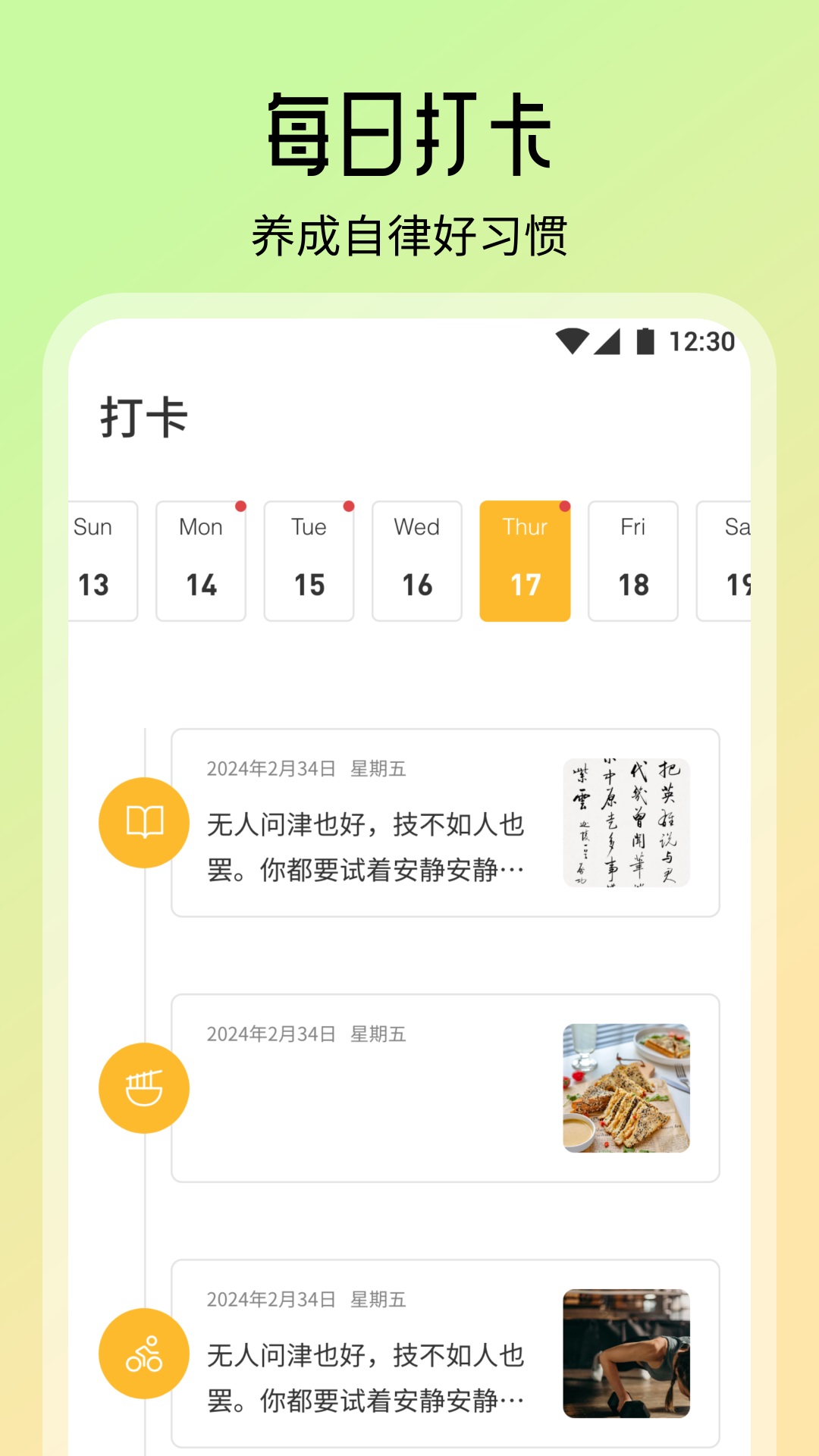Tap the noodle bowl meal icon
This screenshot has width=819, height=1456.
(144, 1087)
